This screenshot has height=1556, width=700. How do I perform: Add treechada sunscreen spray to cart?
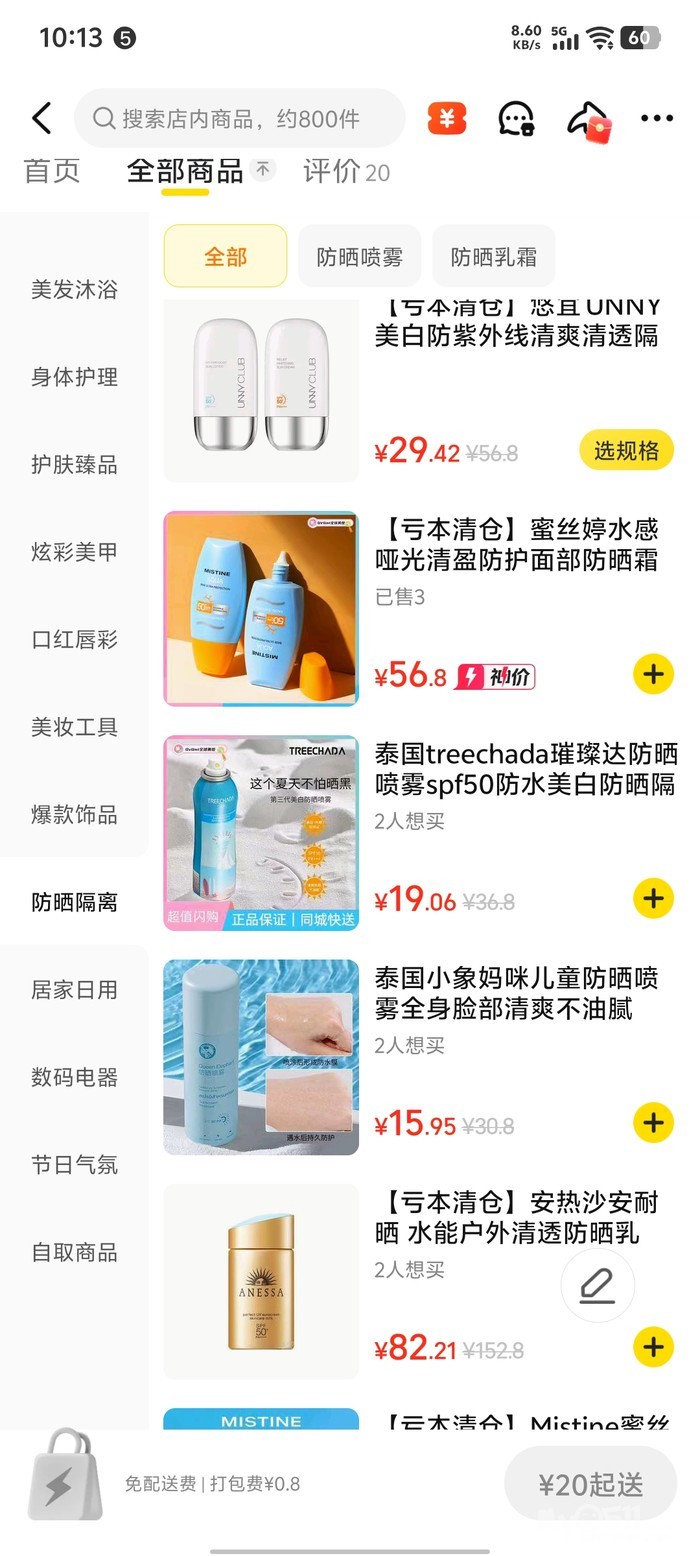(x=653, y=899)
